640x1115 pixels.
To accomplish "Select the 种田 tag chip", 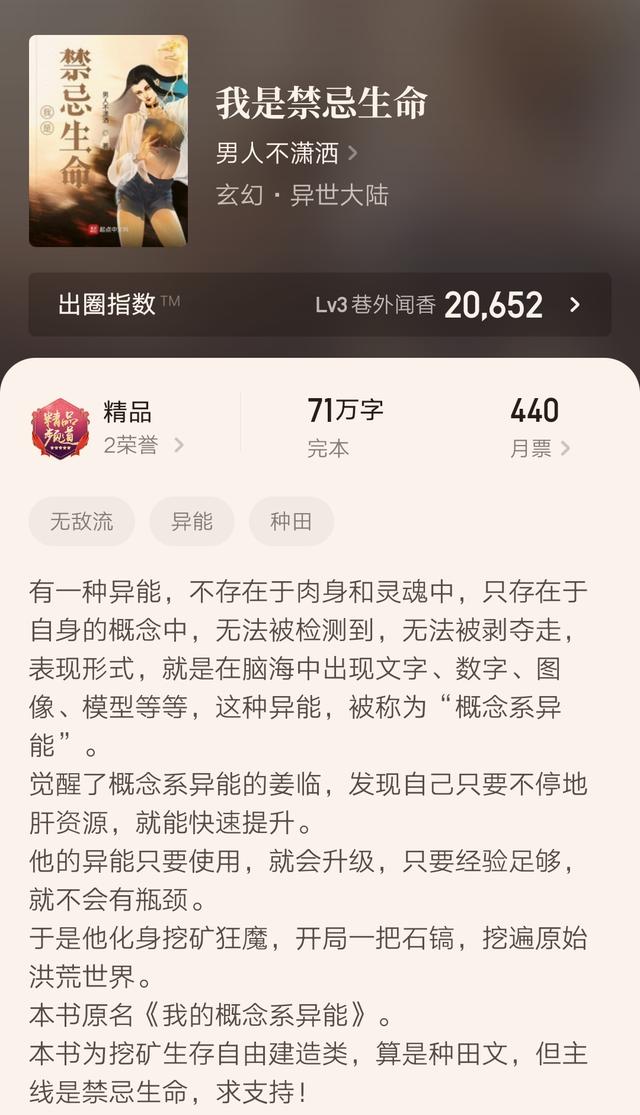I will [x=291, y=521].
